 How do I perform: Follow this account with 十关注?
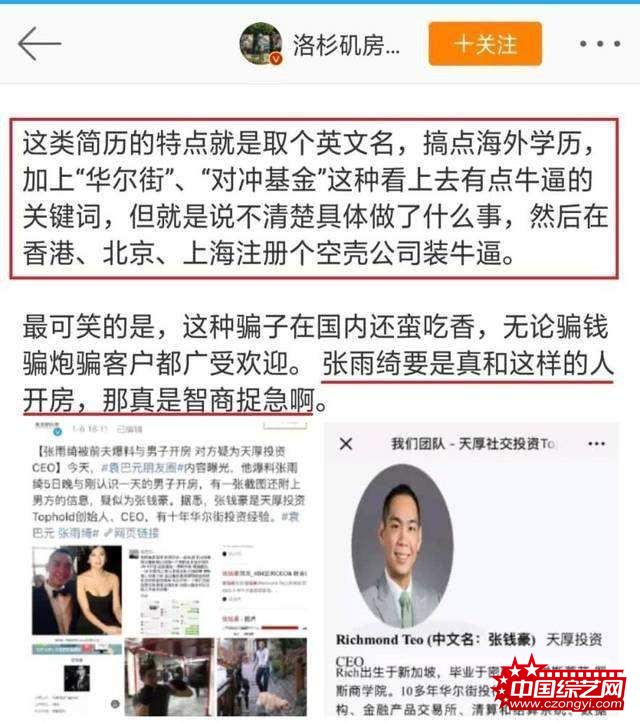485,45
